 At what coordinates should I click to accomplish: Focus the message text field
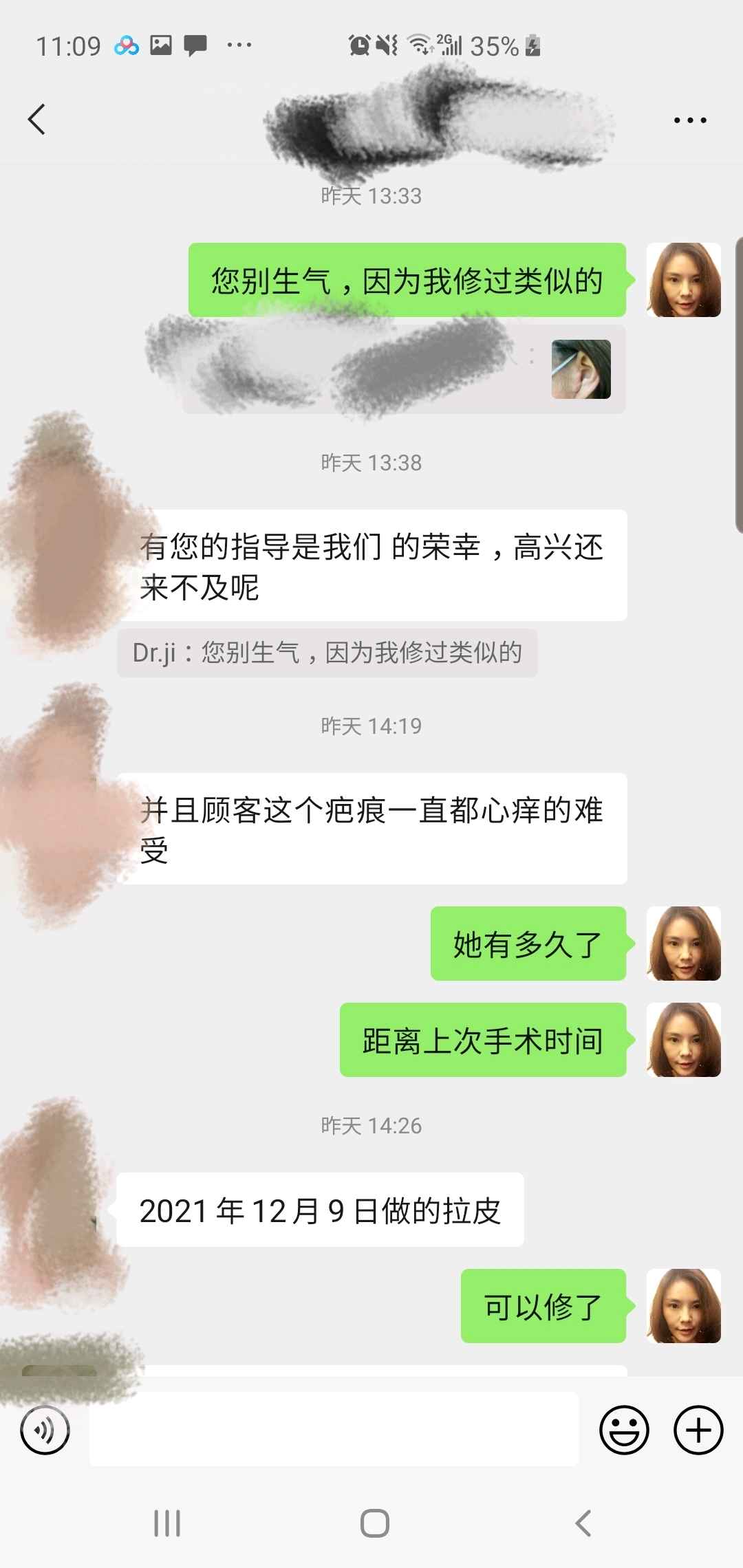pos(334,1430)
